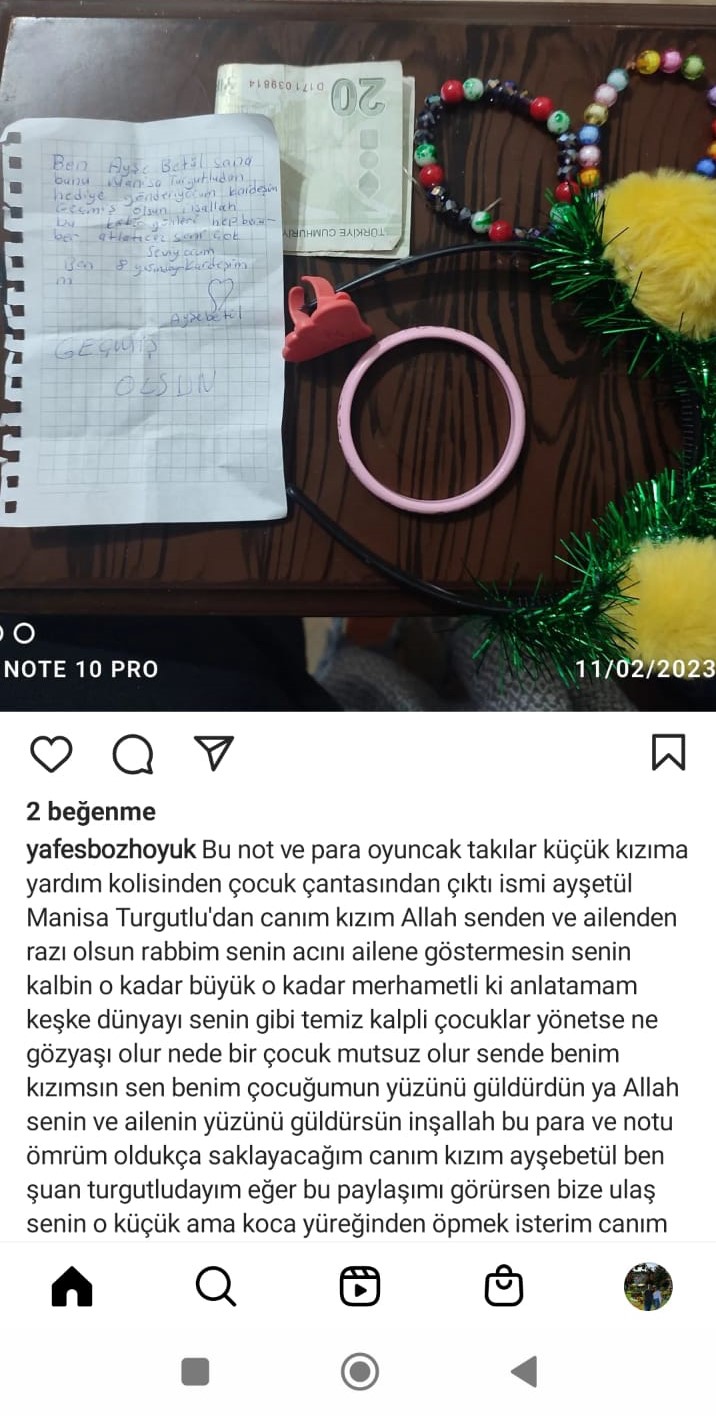Switch to the Search tab

point(215,1286)
